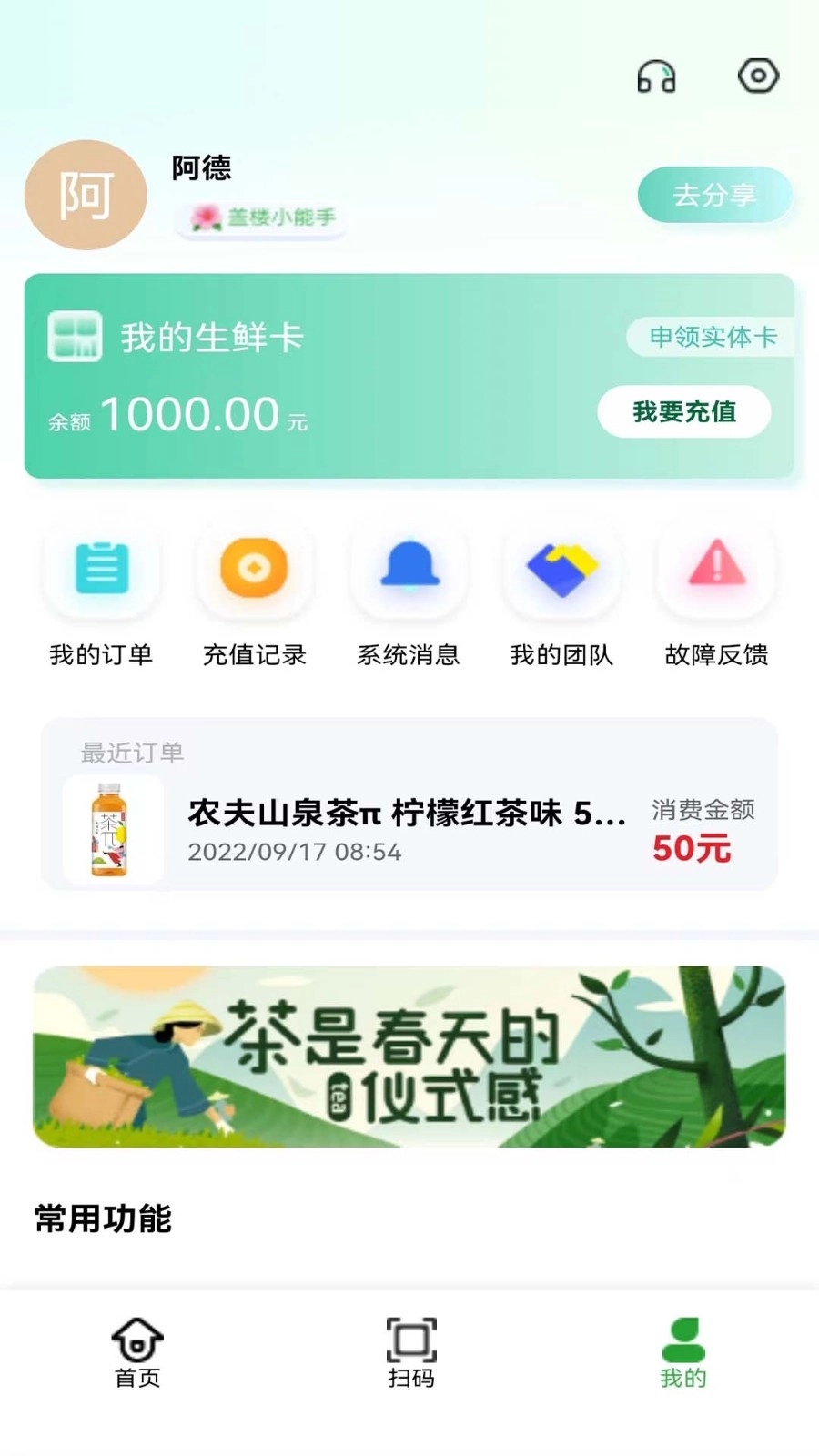Tap the 去分享 share button
Image resolution: width=819 pixels, height=1456 pixels.
(x=715, y=194)
